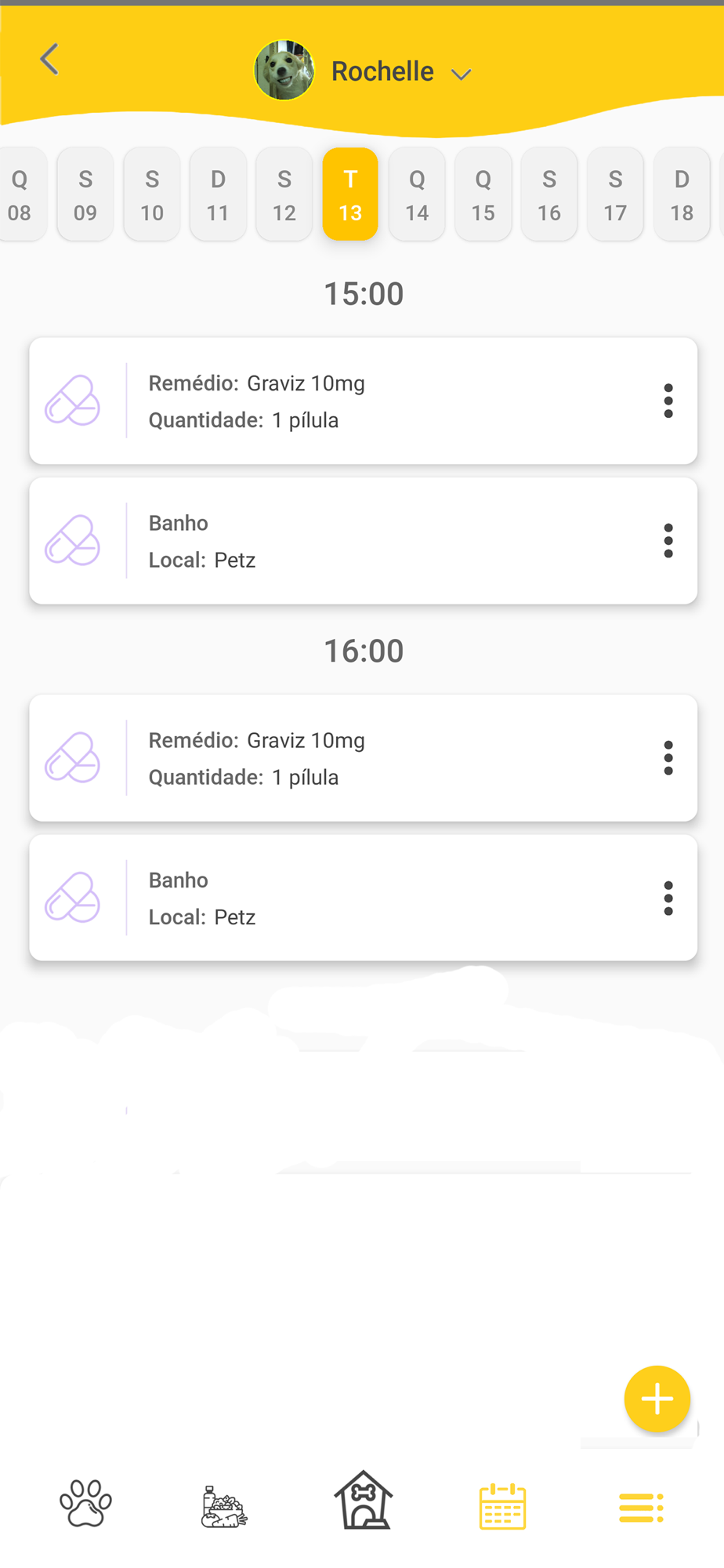Add a new schedule entry
Screen dimensions: 724x1568
point(657,1399)
